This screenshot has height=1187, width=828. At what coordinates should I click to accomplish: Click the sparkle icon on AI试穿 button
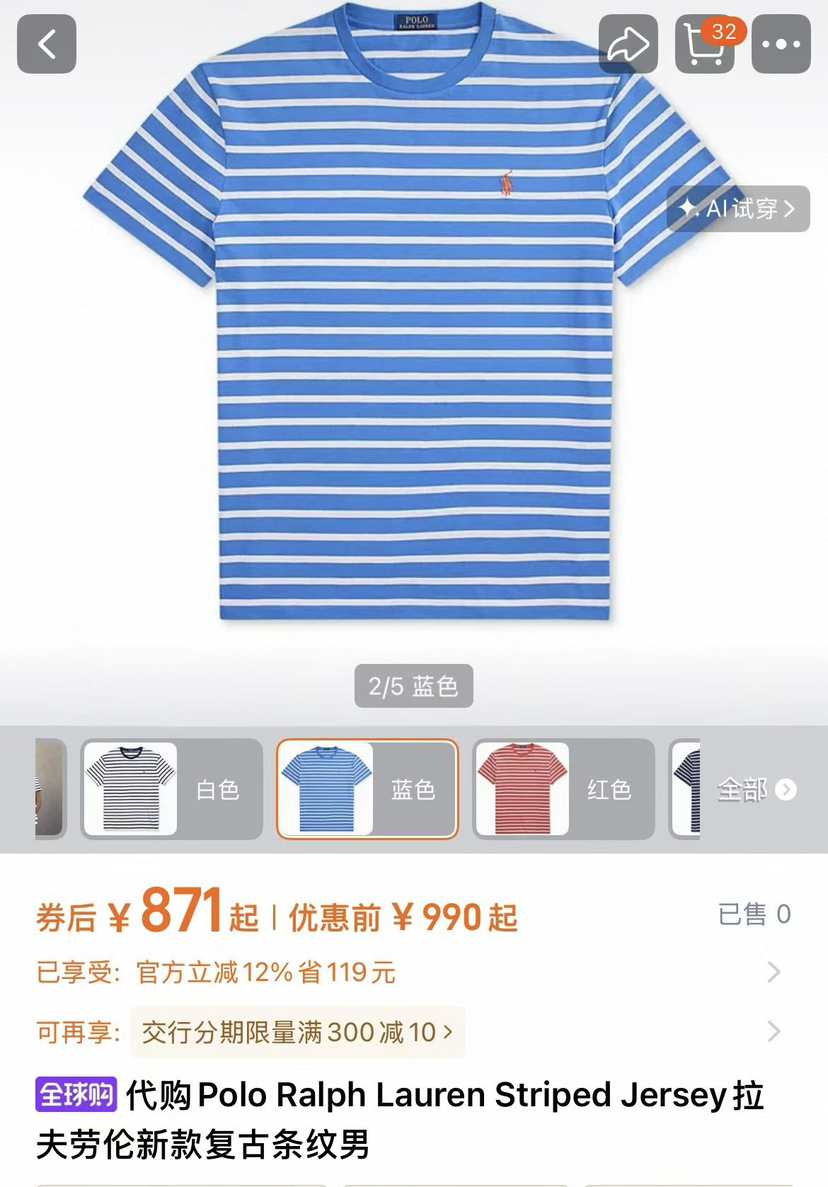pyautogui.click(x=689, y=208)
